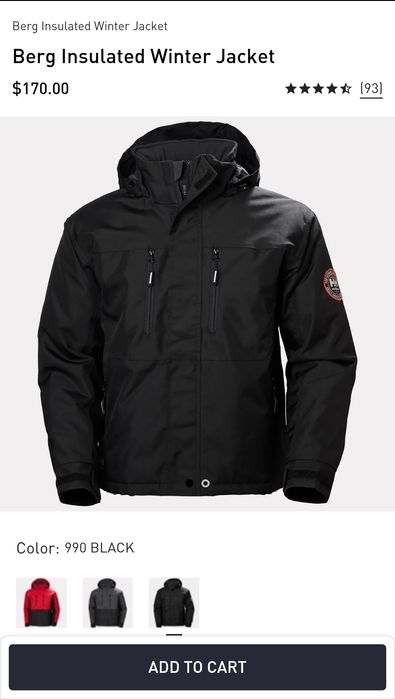Open the main black jacket product image

[198, 314]
